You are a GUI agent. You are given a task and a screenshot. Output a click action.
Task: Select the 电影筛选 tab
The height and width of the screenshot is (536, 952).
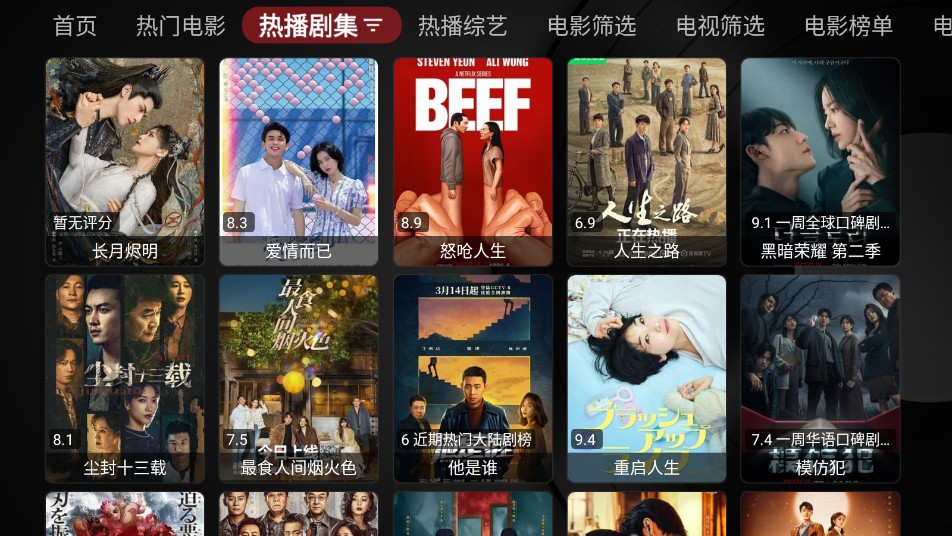[x=592, y=26]
